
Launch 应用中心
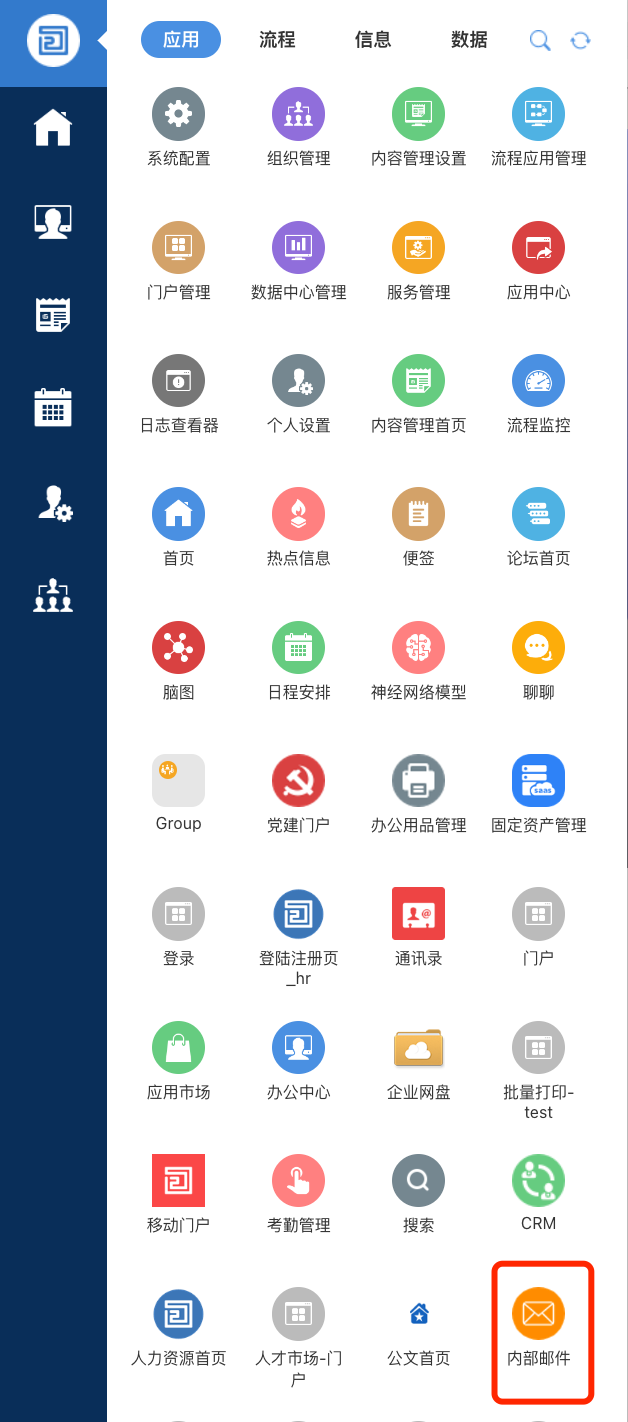(x=538, y=248)
